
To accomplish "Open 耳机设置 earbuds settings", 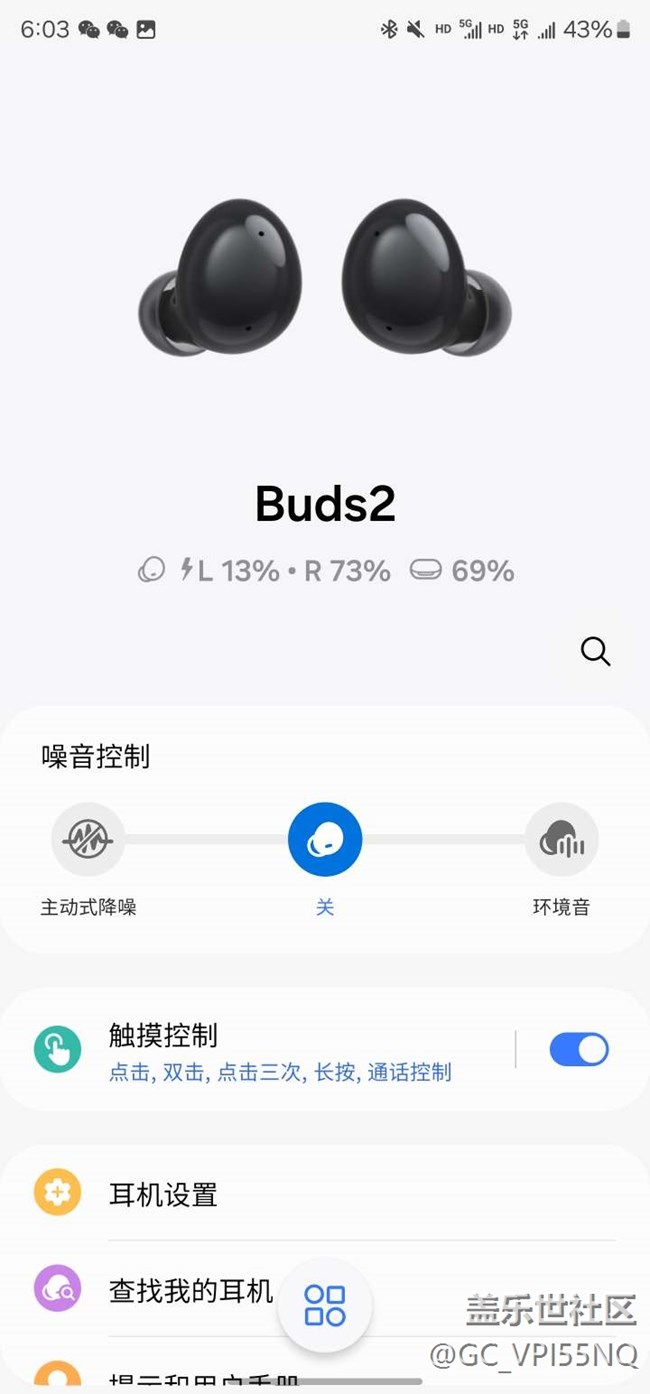I will [325, 1195].
